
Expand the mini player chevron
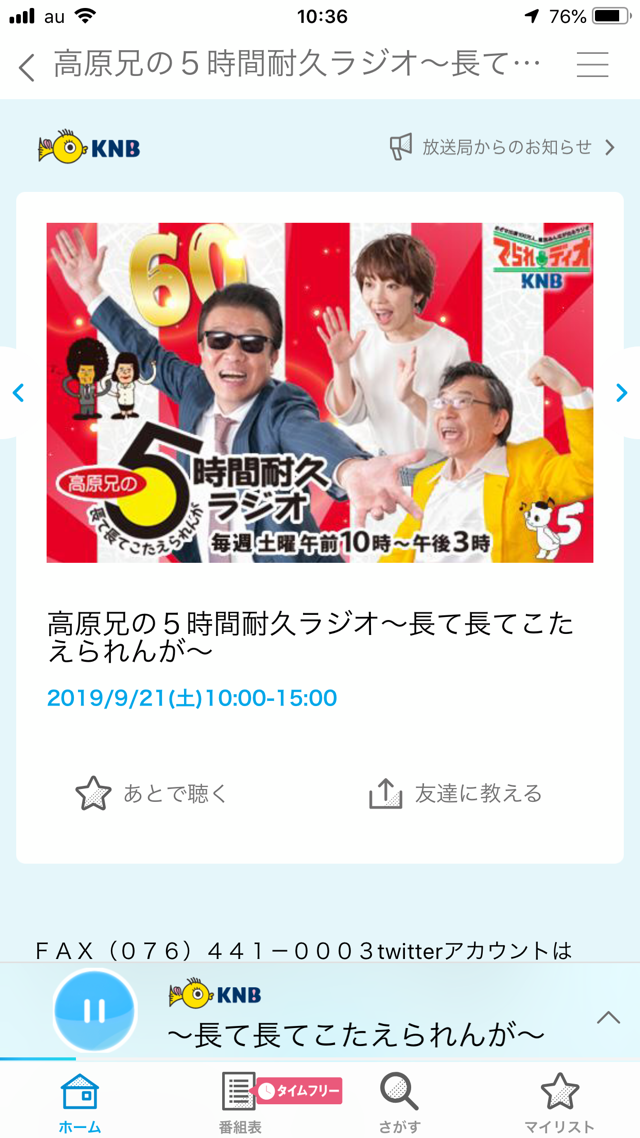[608, 1017]
